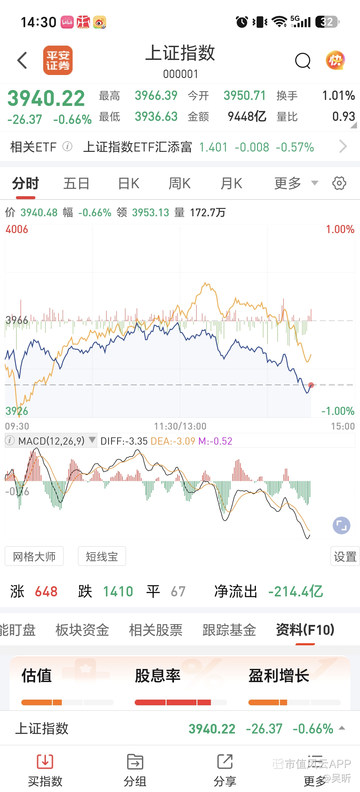Switch to the 五日 chart tab

coord(76,183)
